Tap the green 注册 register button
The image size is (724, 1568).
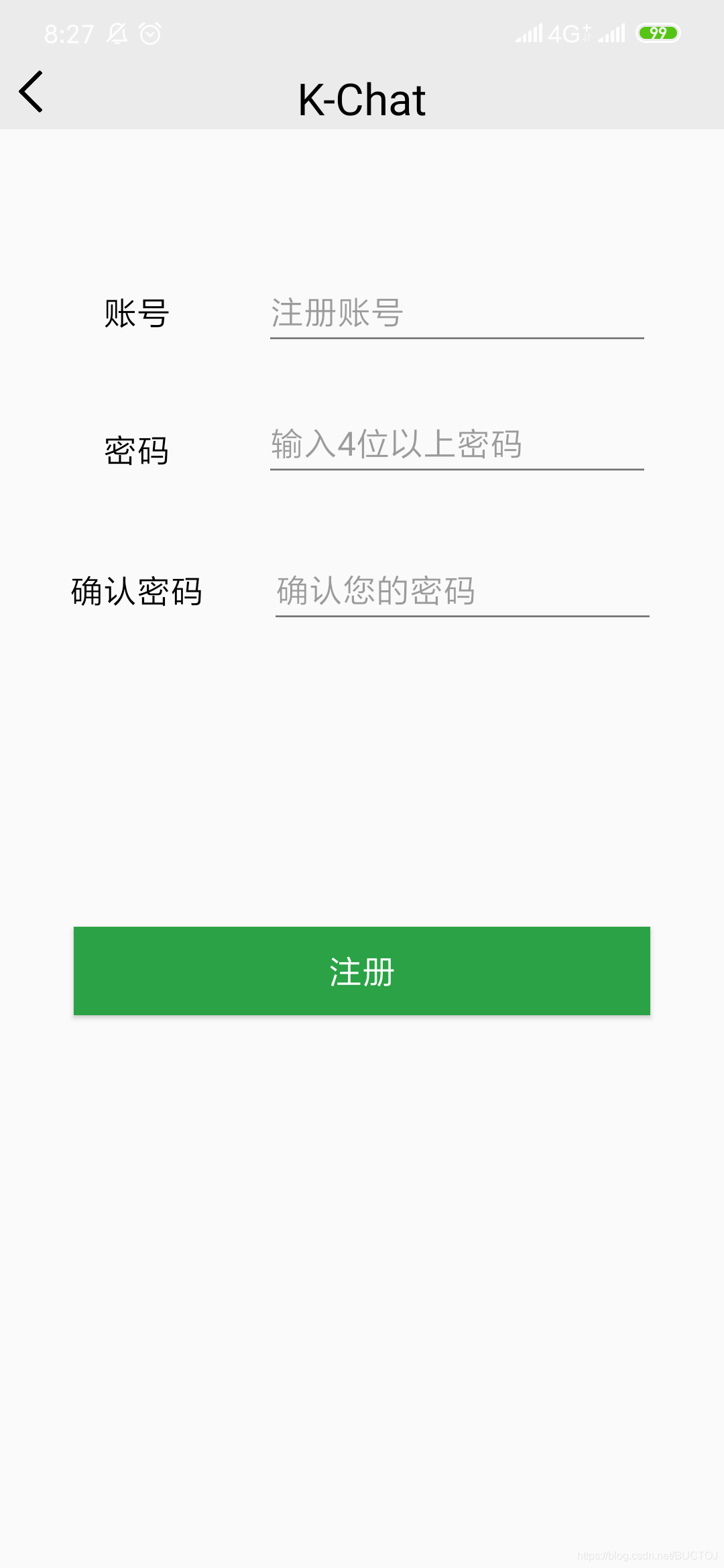coord(362,971)
